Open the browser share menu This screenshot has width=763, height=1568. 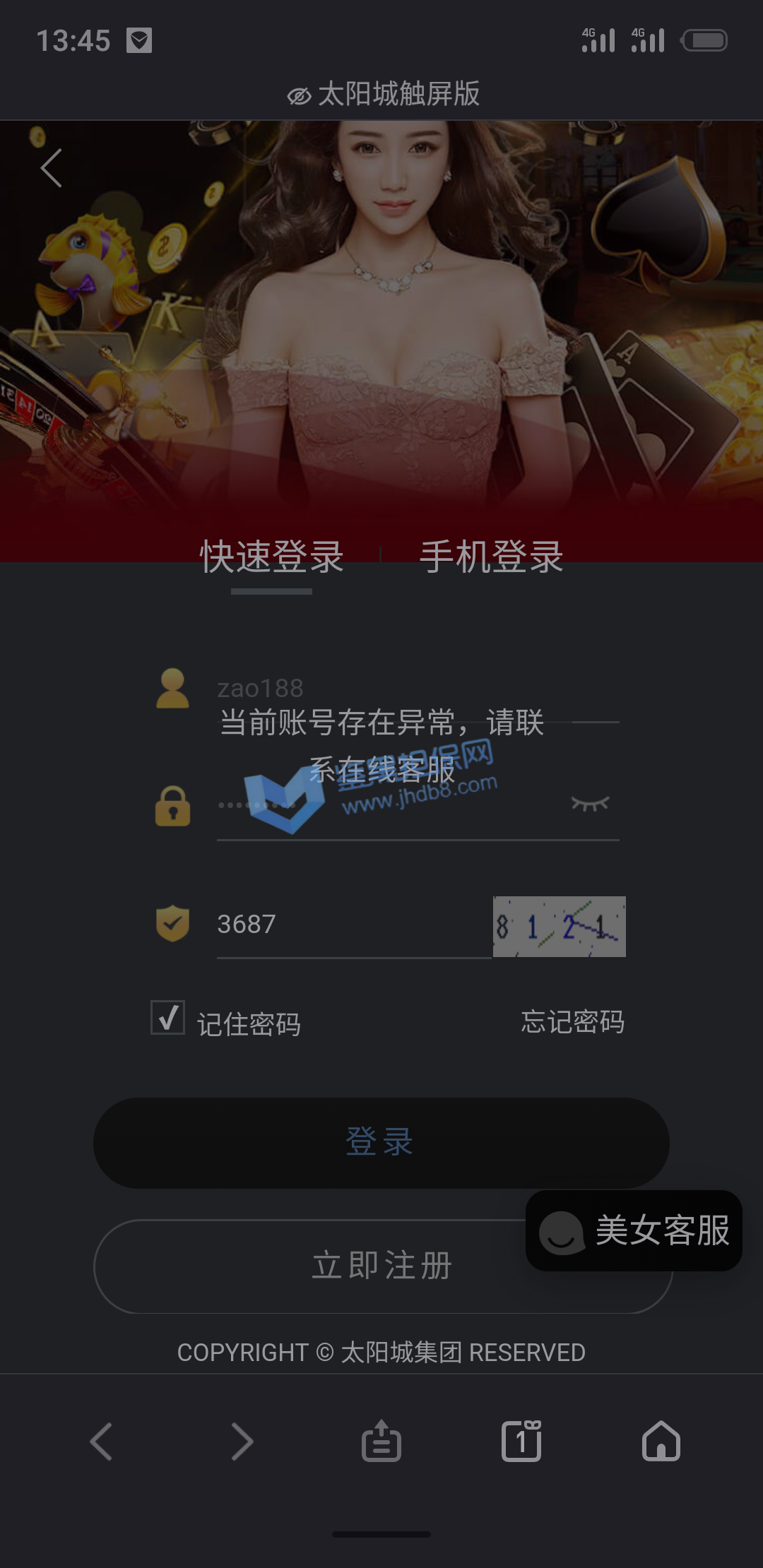click(381, 1441)
